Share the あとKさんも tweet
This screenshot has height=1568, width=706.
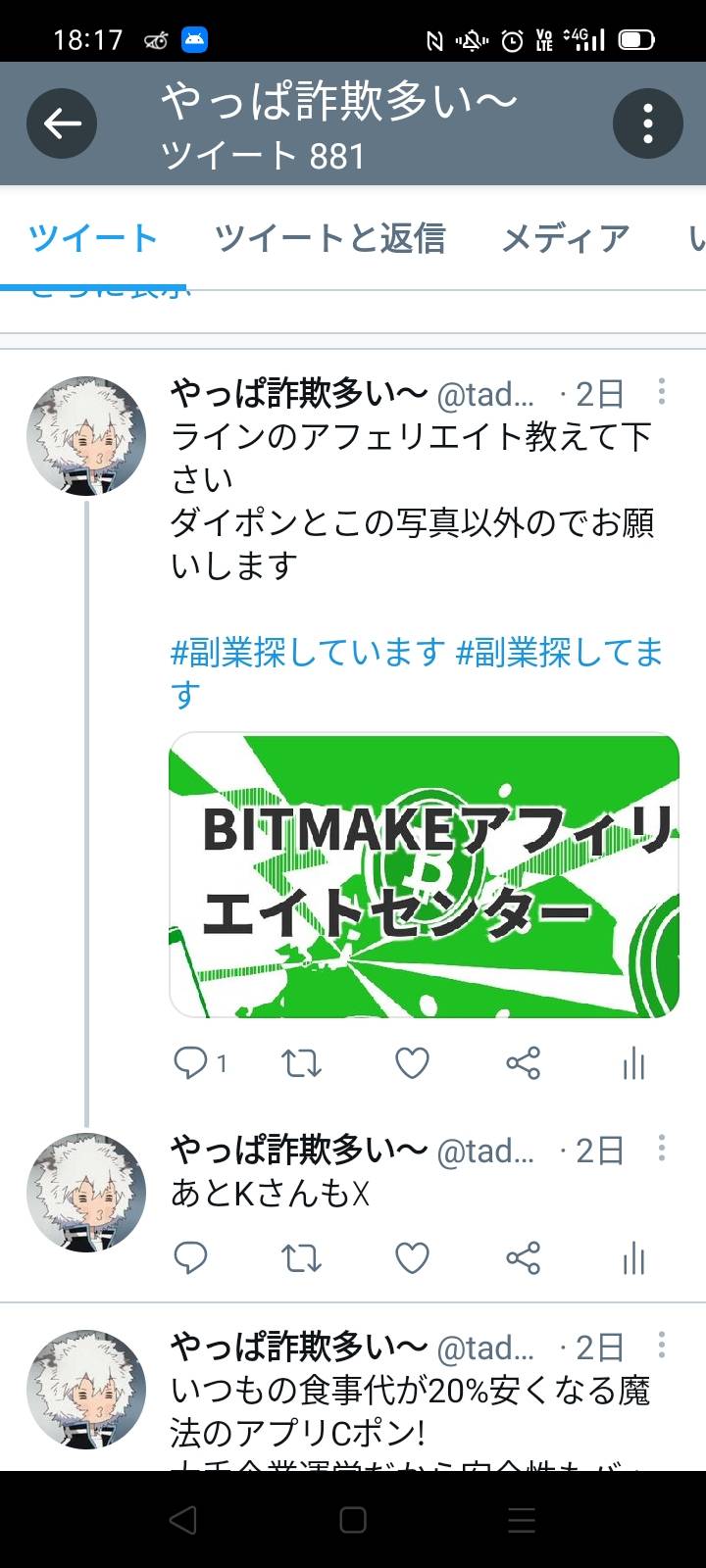click(x=523, y=1257)
